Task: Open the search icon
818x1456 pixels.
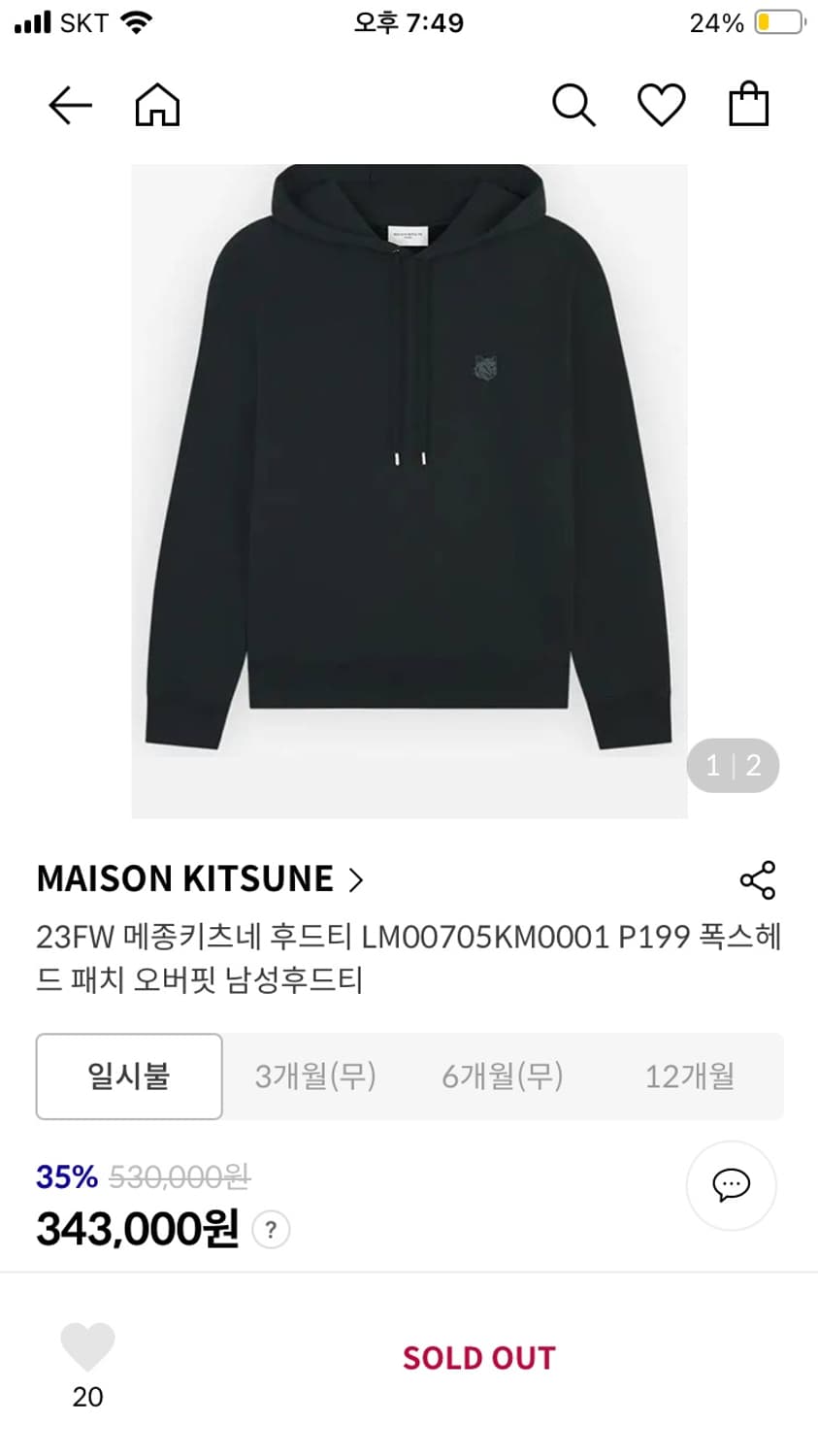Action: pos(573,105)
